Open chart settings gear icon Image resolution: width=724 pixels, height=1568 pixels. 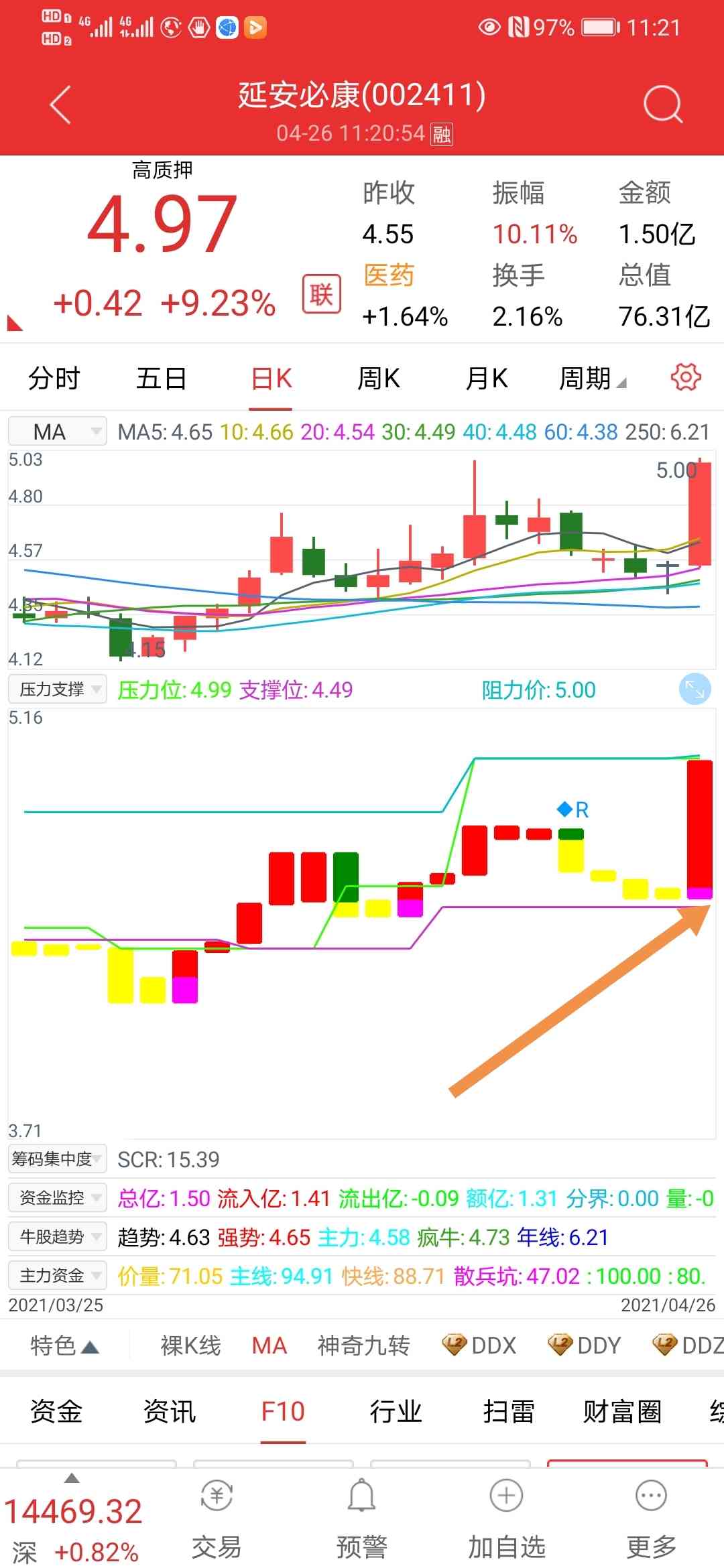[x=685, y=377]
